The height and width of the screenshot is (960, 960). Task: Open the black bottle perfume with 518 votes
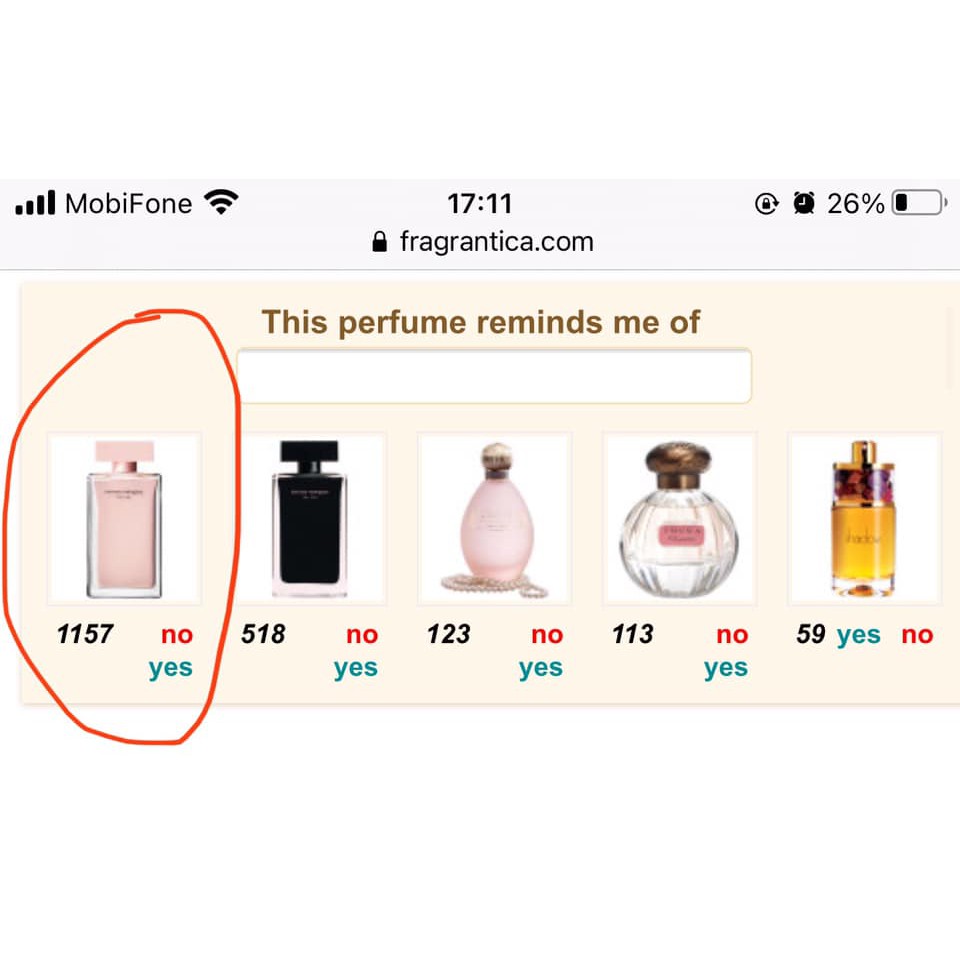(x=310, y=518)
